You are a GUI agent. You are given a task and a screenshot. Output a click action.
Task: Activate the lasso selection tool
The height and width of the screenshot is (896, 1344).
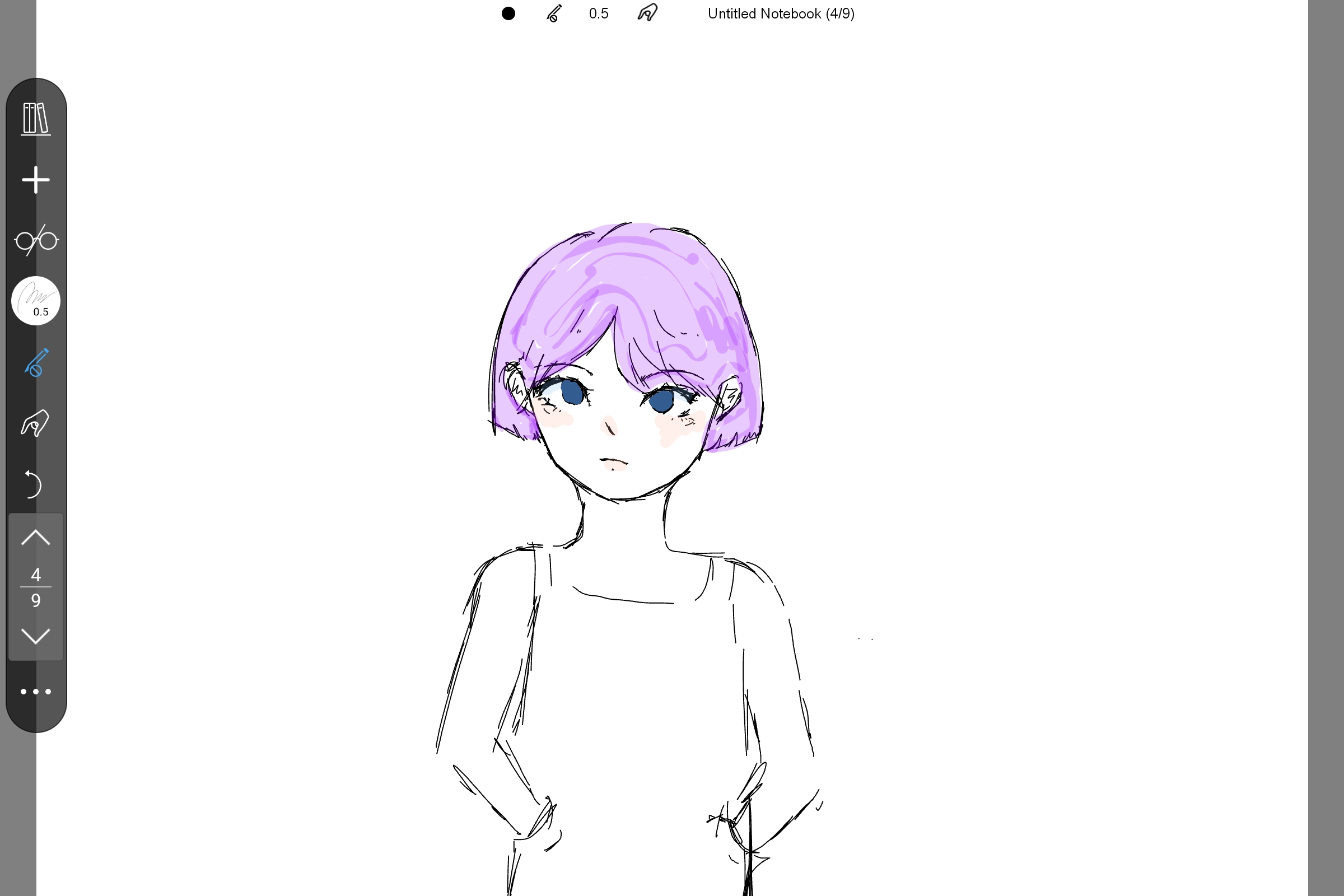35,423
